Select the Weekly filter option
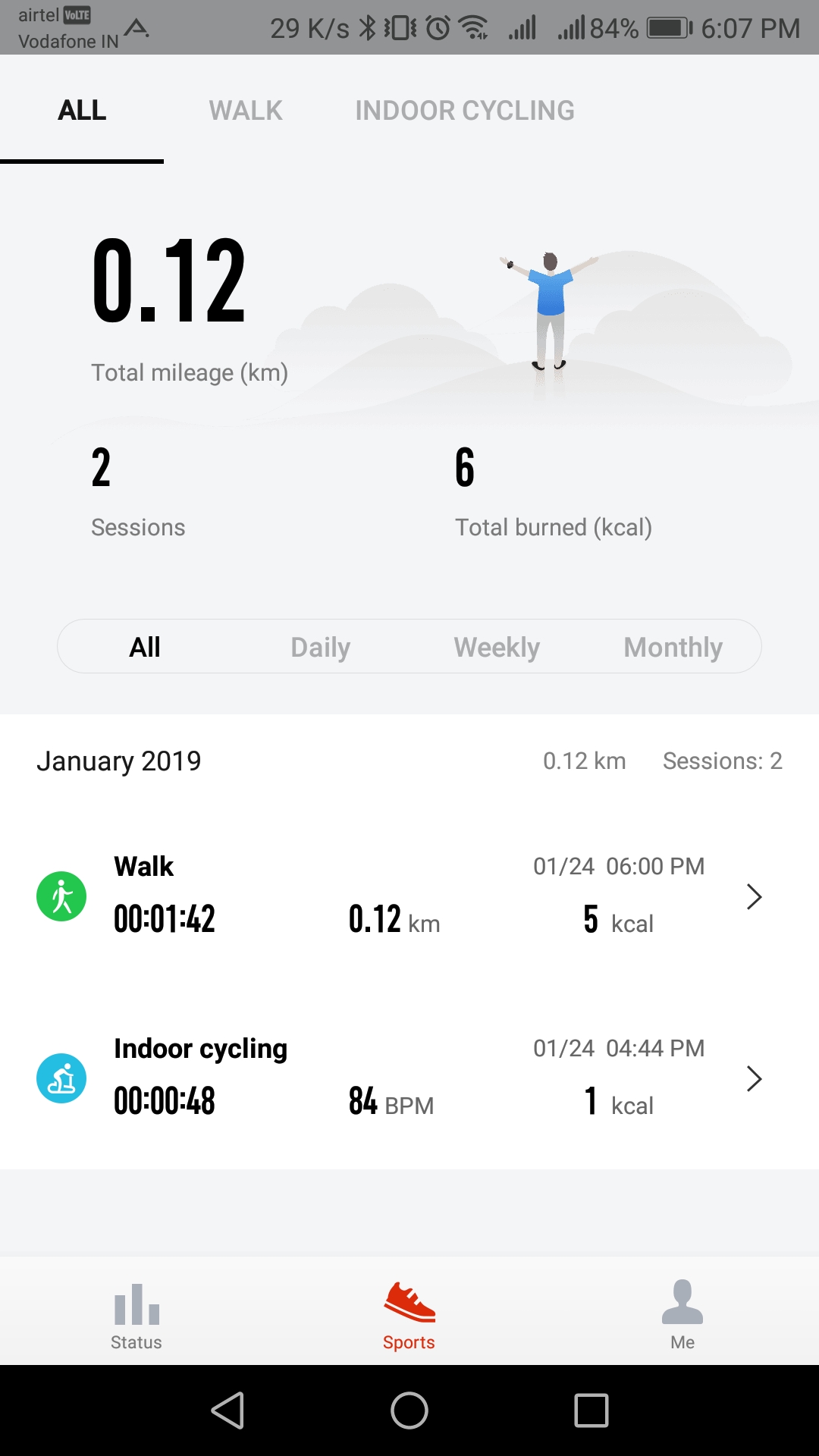The width and height of the screenshot is (819, 1456). coord(496,647)
